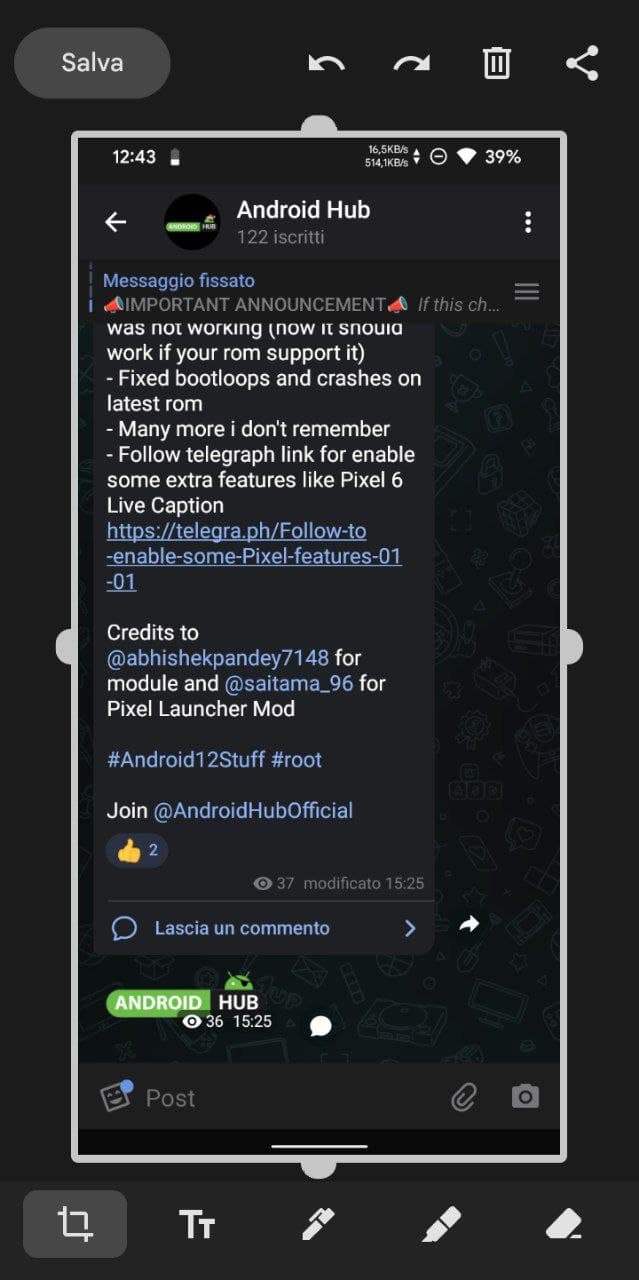
Task: Redo the reverted edit
Action: [411, 63]
